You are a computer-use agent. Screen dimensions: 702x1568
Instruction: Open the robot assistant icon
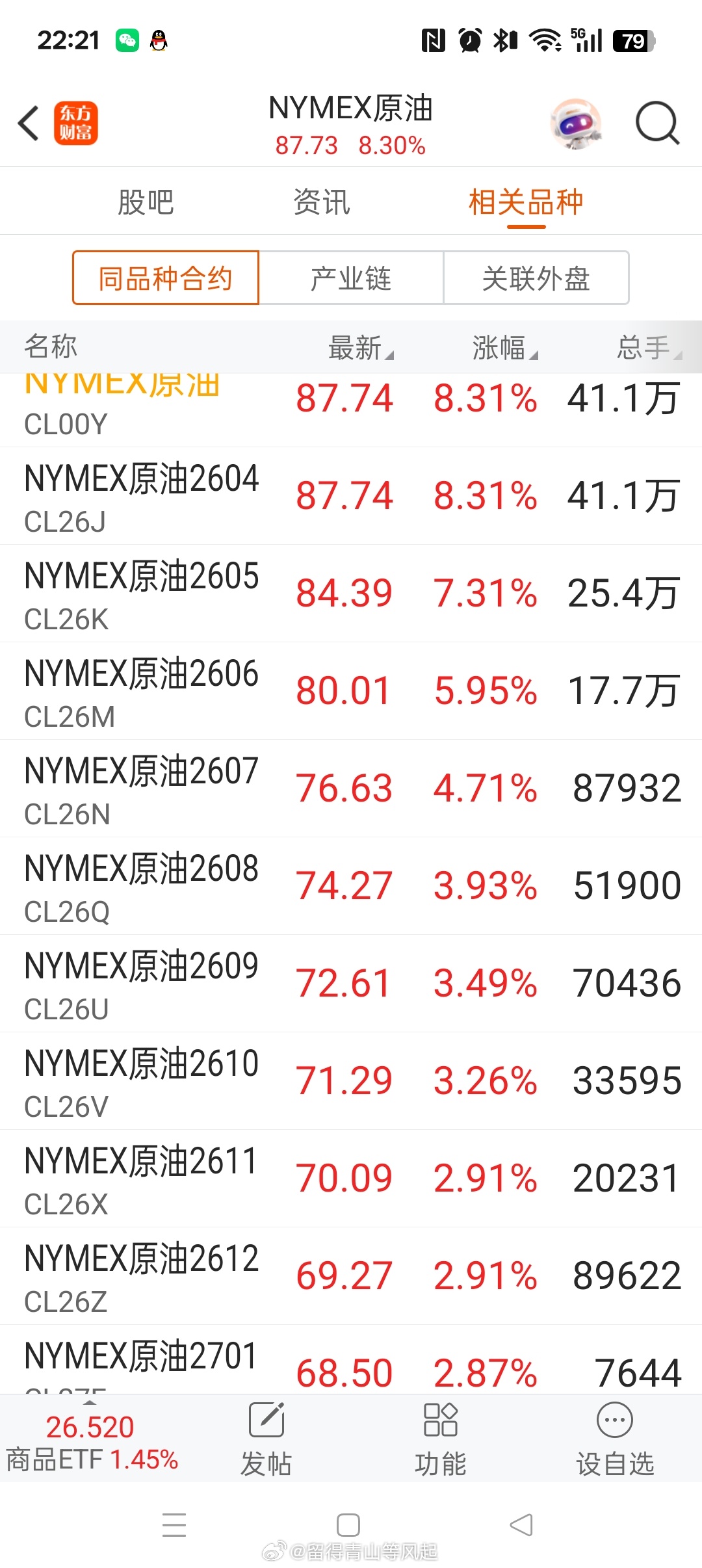click(x=575, y=123)
